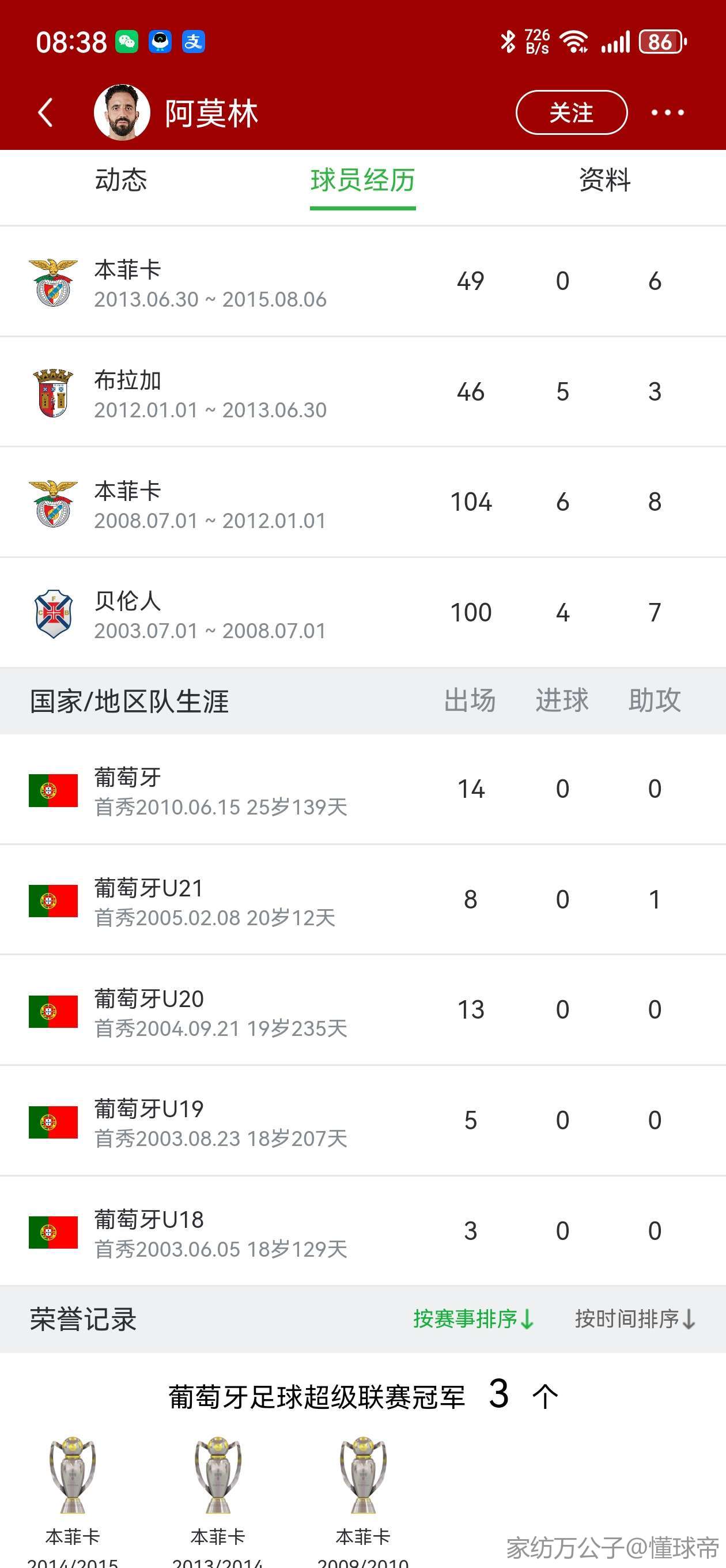726x1568 pixels.
Task: Switch to the 动态 tab
Action: pos(120,180)
